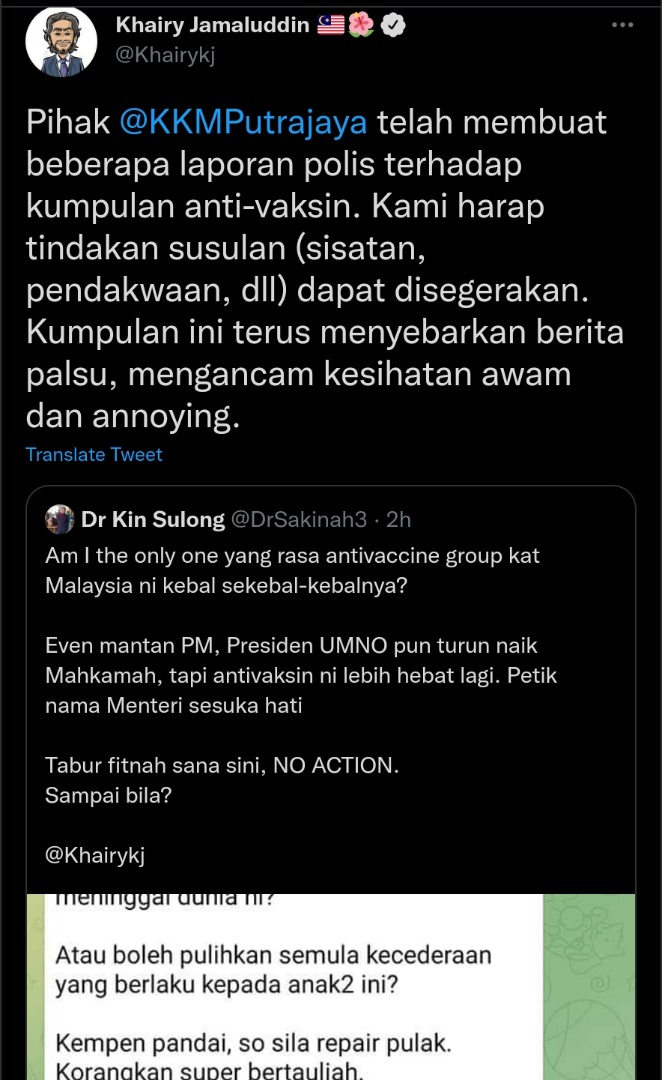
Task: Open the Khairy Jamaluddin display name
Action: 212,25
